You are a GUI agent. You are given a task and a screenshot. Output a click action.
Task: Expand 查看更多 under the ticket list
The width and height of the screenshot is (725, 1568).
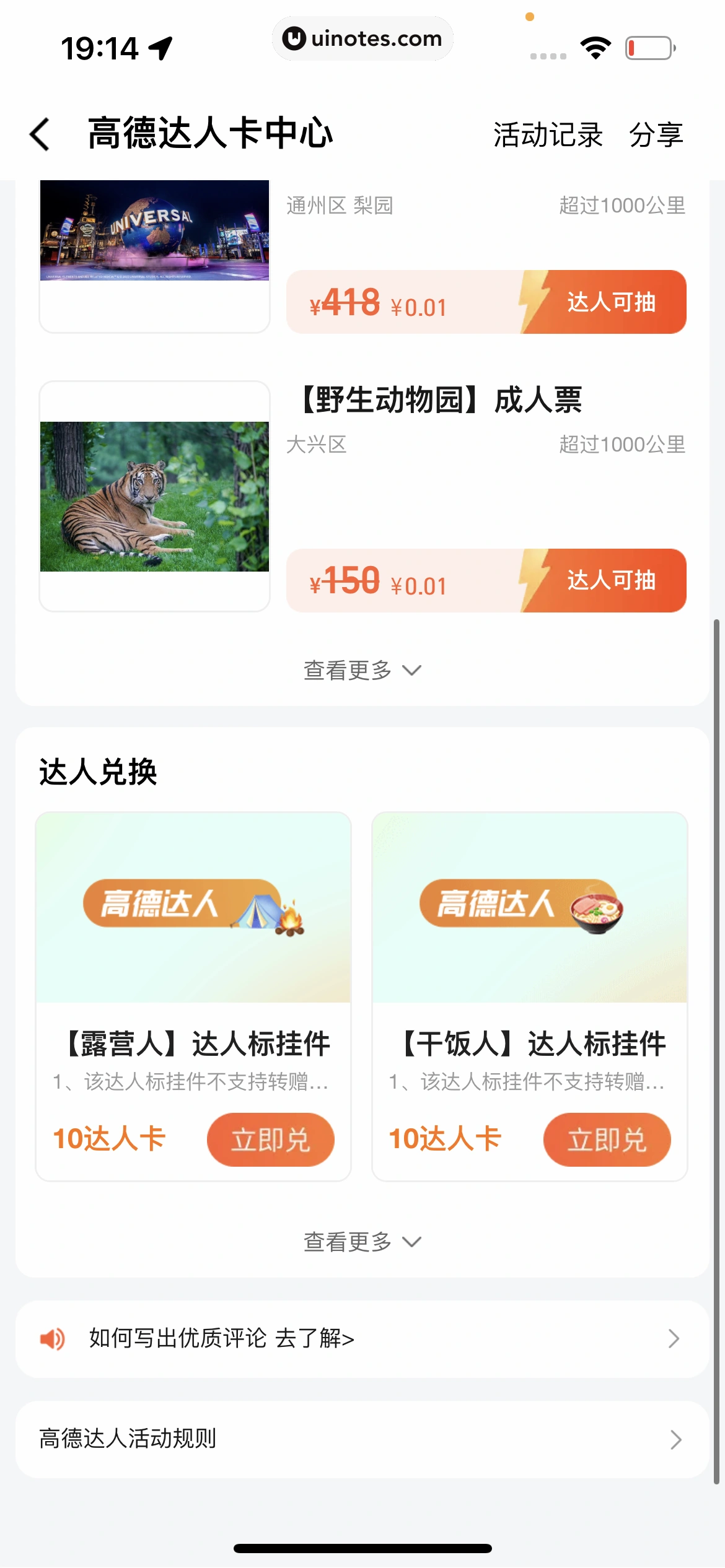[x=362, y=670]
